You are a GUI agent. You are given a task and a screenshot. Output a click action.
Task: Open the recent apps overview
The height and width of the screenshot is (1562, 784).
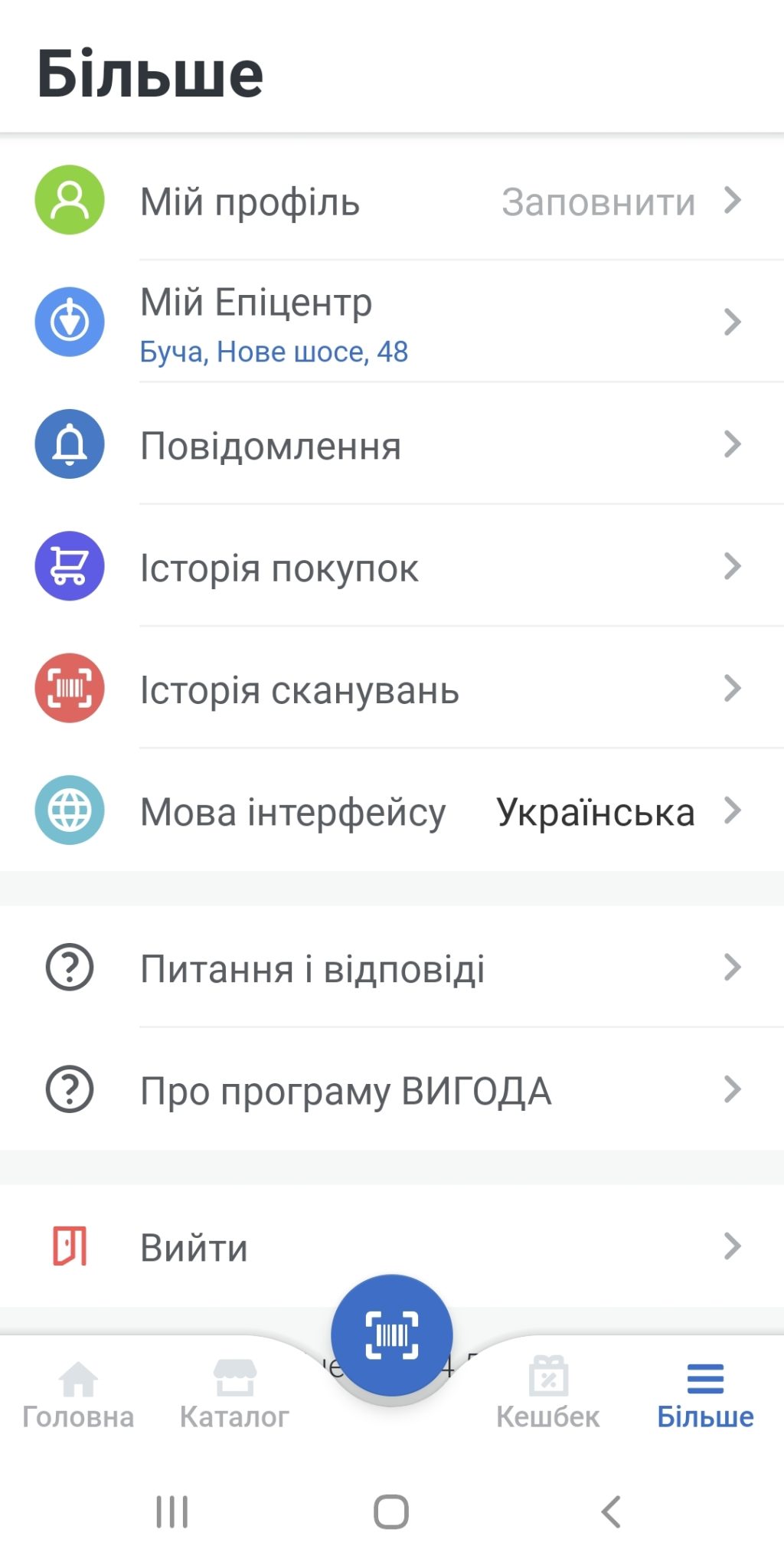(x=172, y=1511)
